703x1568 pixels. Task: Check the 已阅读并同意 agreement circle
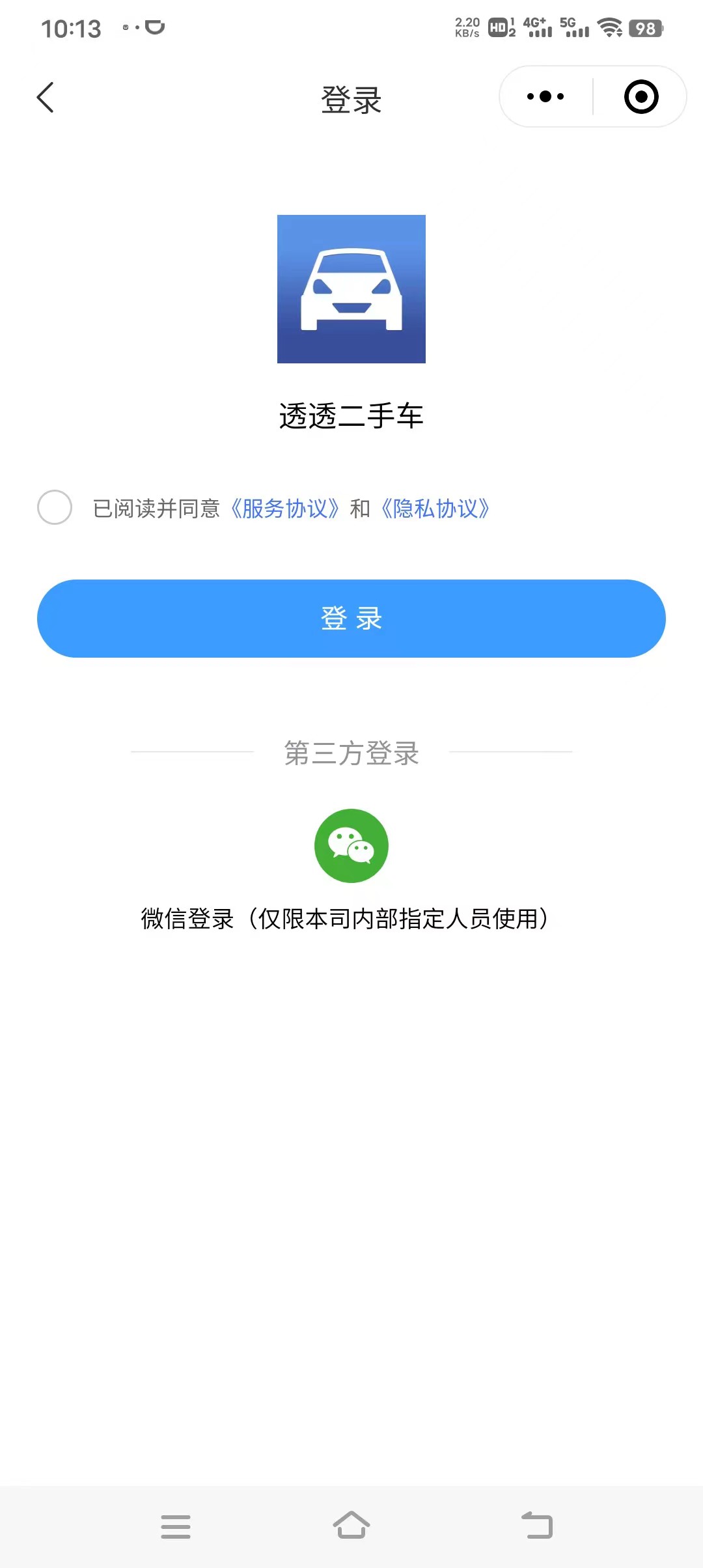click(x=55, y=508)
